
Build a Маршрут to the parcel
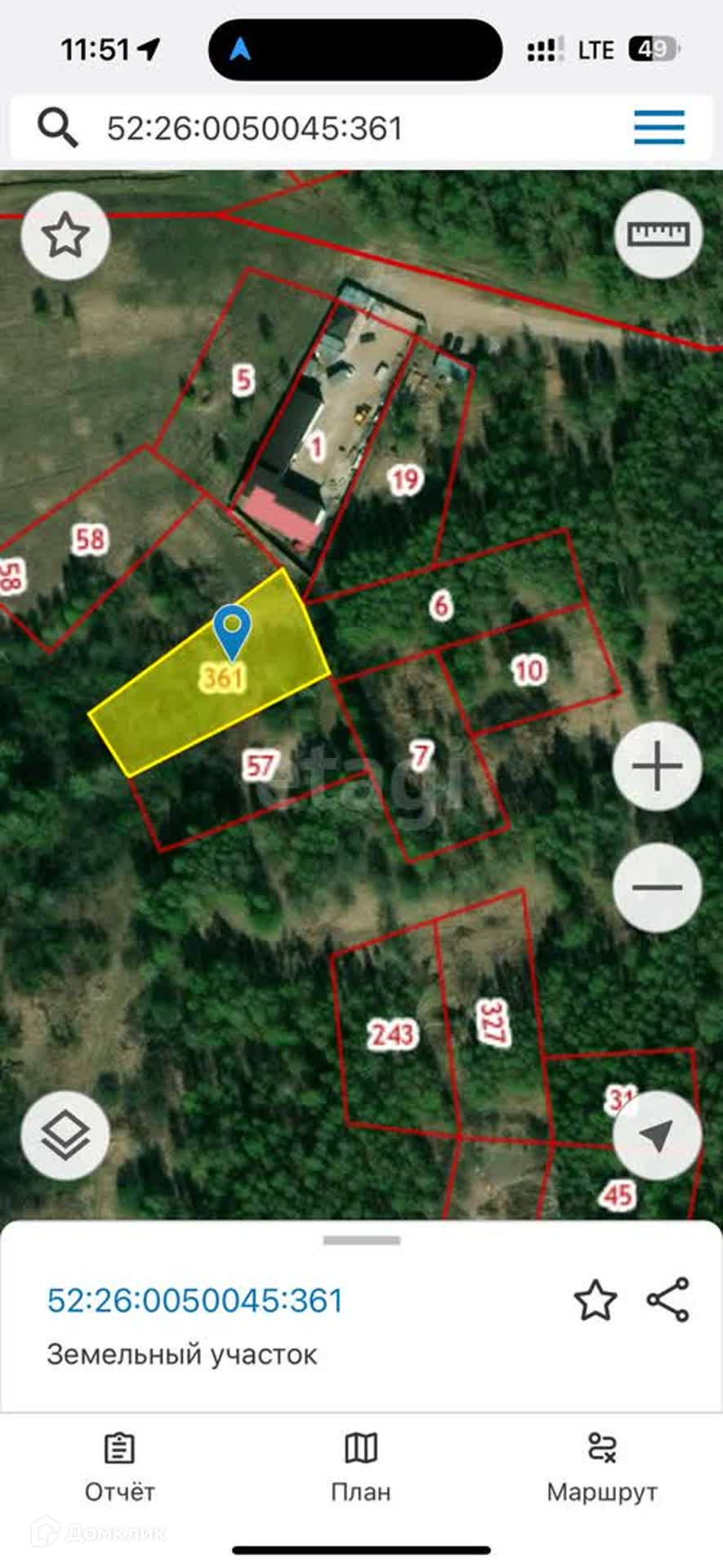(x=602, y=1468)
